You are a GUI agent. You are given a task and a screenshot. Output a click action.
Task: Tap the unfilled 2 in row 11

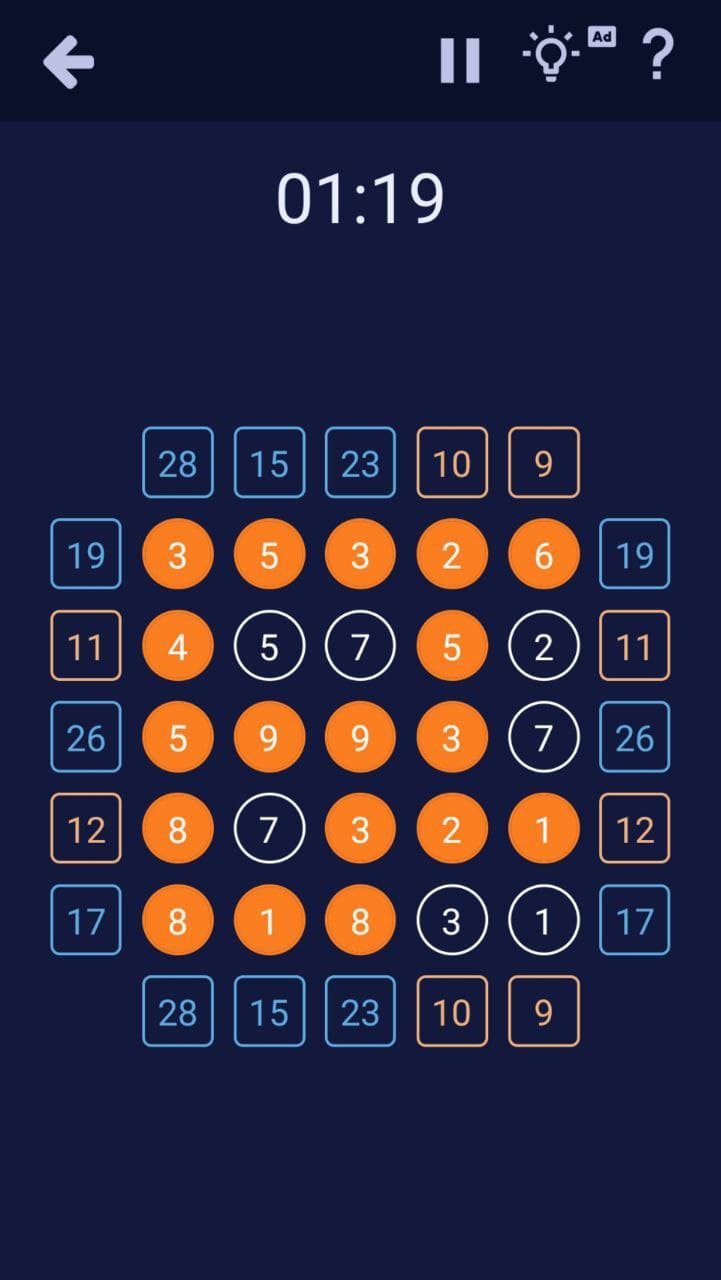coord(543,646)
